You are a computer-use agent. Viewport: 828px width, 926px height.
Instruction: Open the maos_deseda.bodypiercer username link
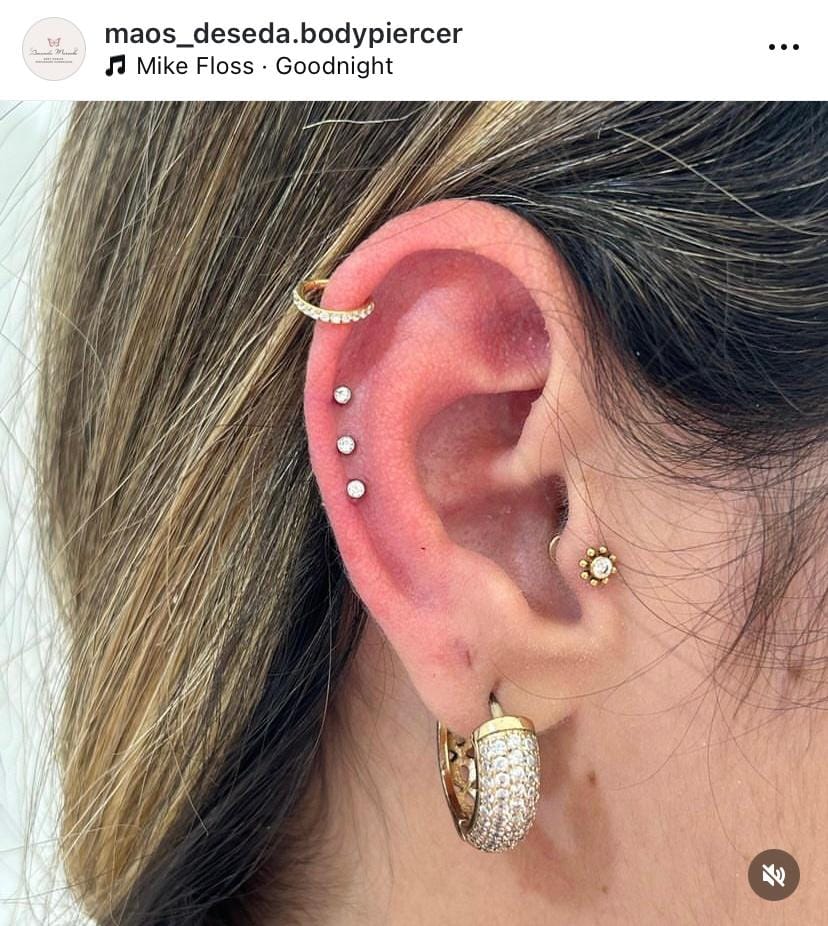(283, 33)
